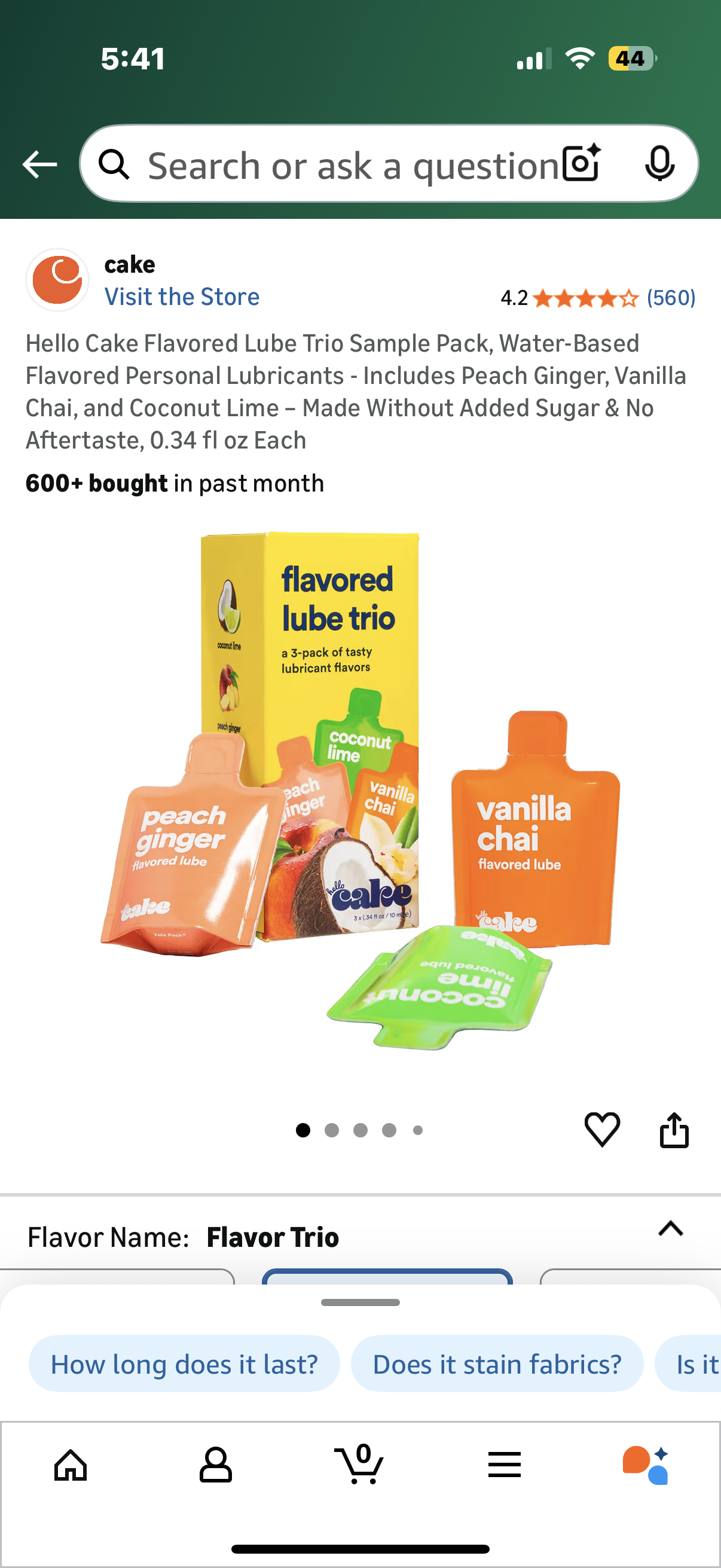Select the fifth image carousel dot
721x1568 pixels.
point(418,1130)
